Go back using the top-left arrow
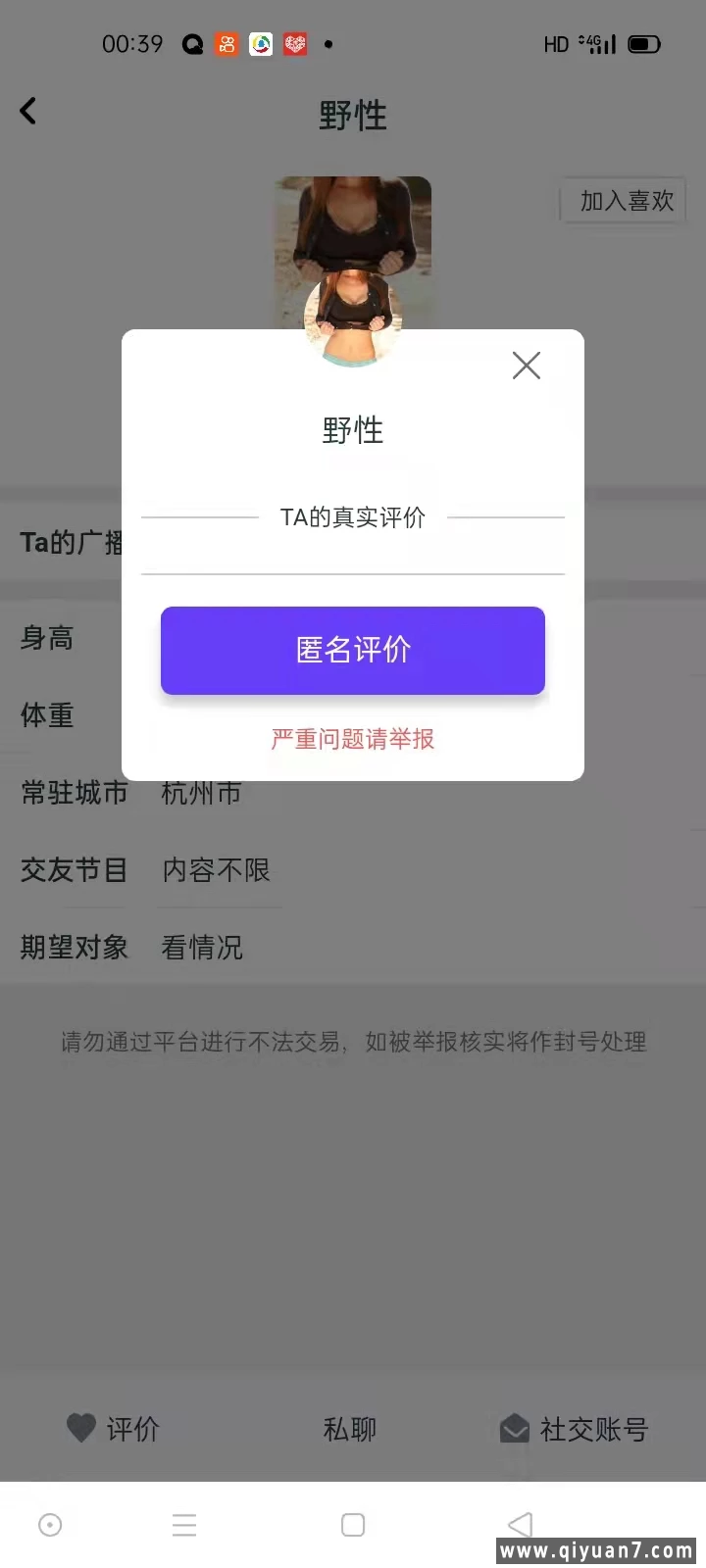The width and height of the screenshot is (706, 1568). tap(28, 112)
